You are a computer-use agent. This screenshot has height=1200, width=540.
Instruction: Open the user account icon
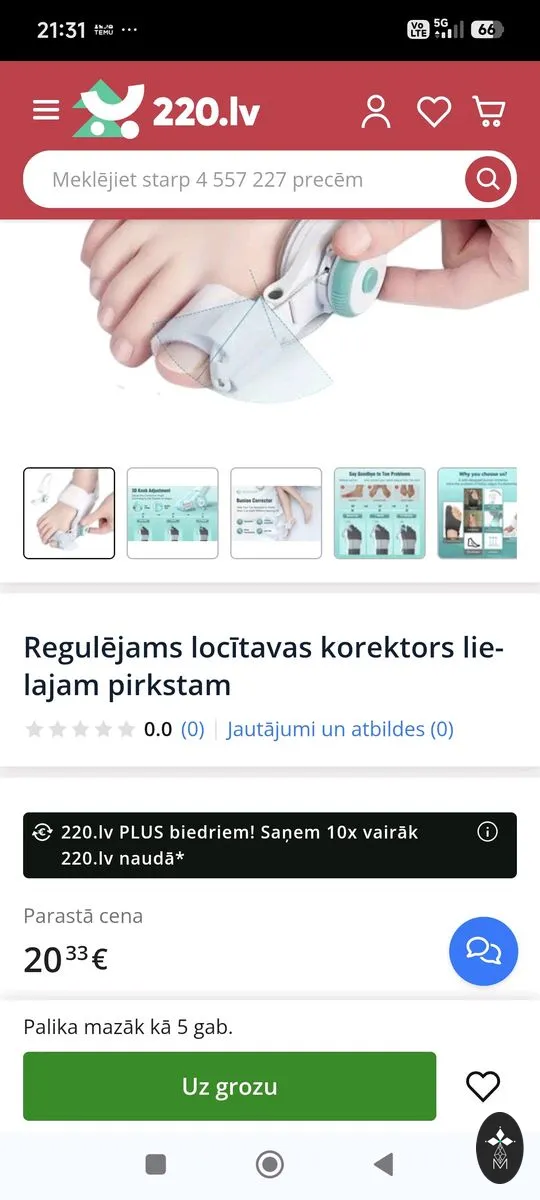point(376,111)
